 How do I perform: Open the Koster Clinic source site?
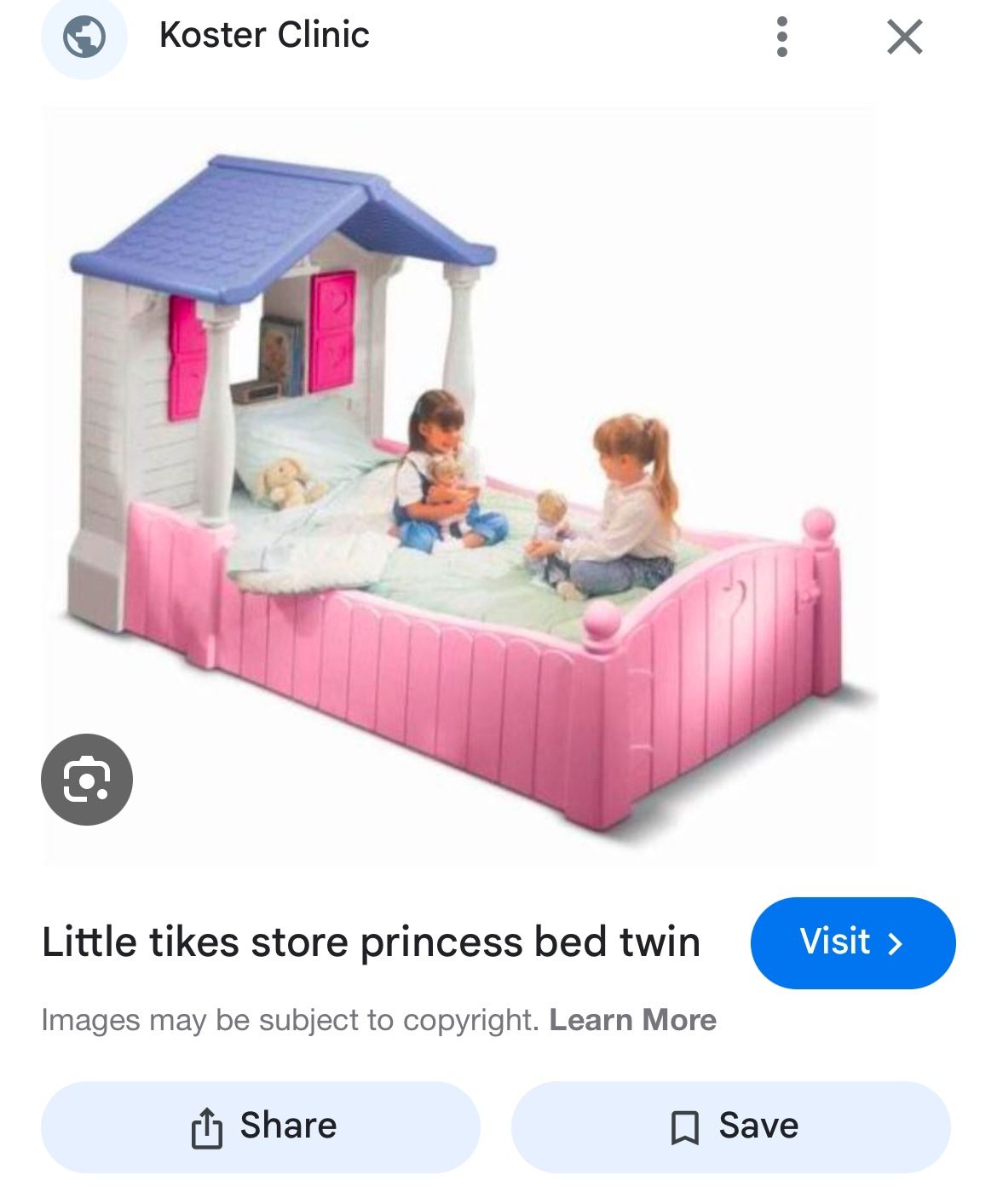[x=264, y=35]
